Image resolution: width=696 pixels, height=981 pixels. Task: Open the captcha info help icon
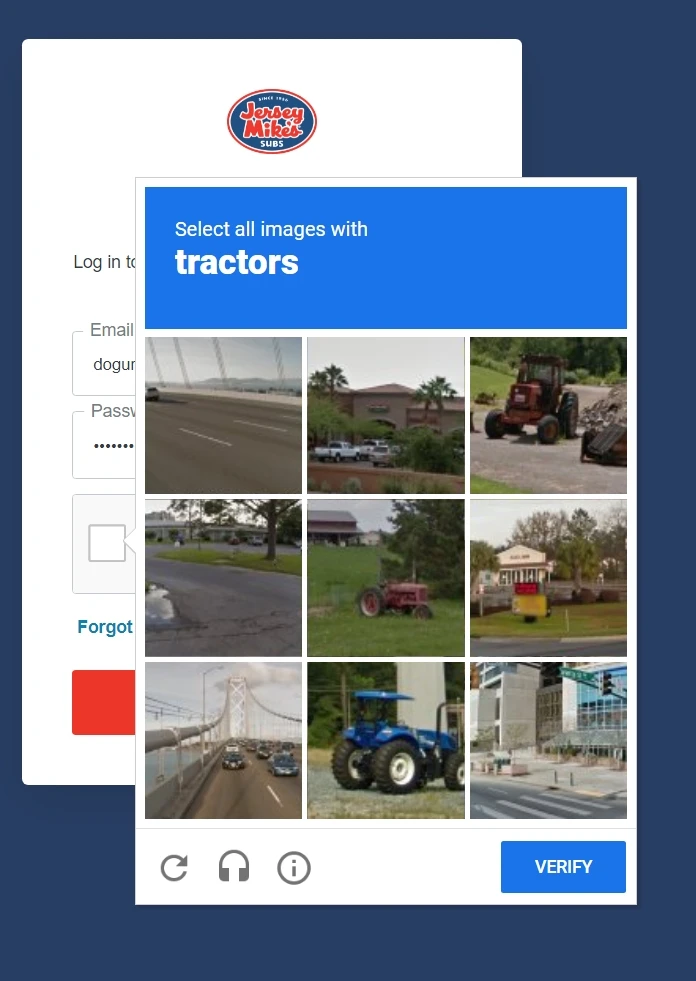tap(294, 867)
